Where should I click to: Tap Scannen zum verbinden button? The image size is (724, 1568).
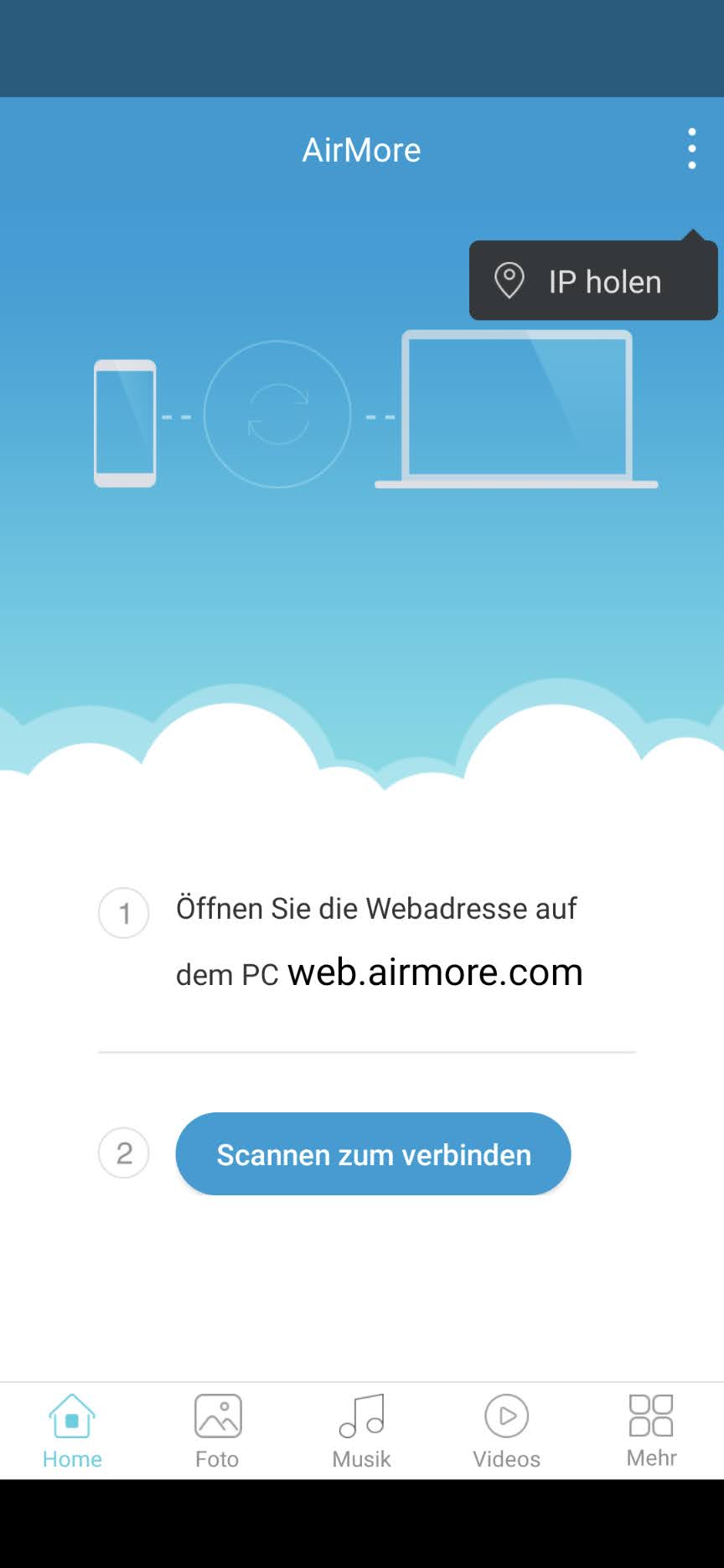coord(373,1154)
